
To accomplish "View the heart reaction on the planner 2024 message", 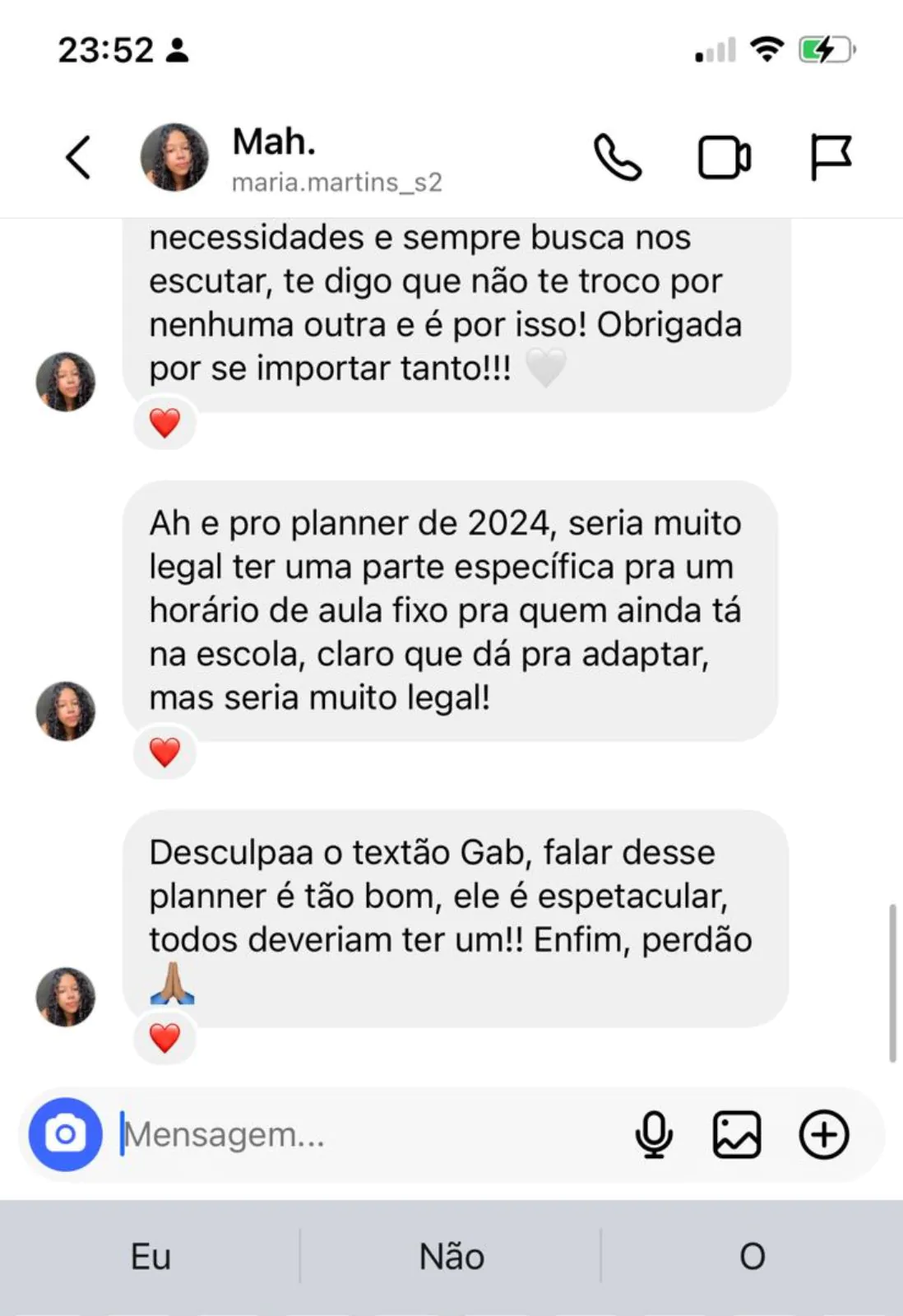I will [164, 752].
